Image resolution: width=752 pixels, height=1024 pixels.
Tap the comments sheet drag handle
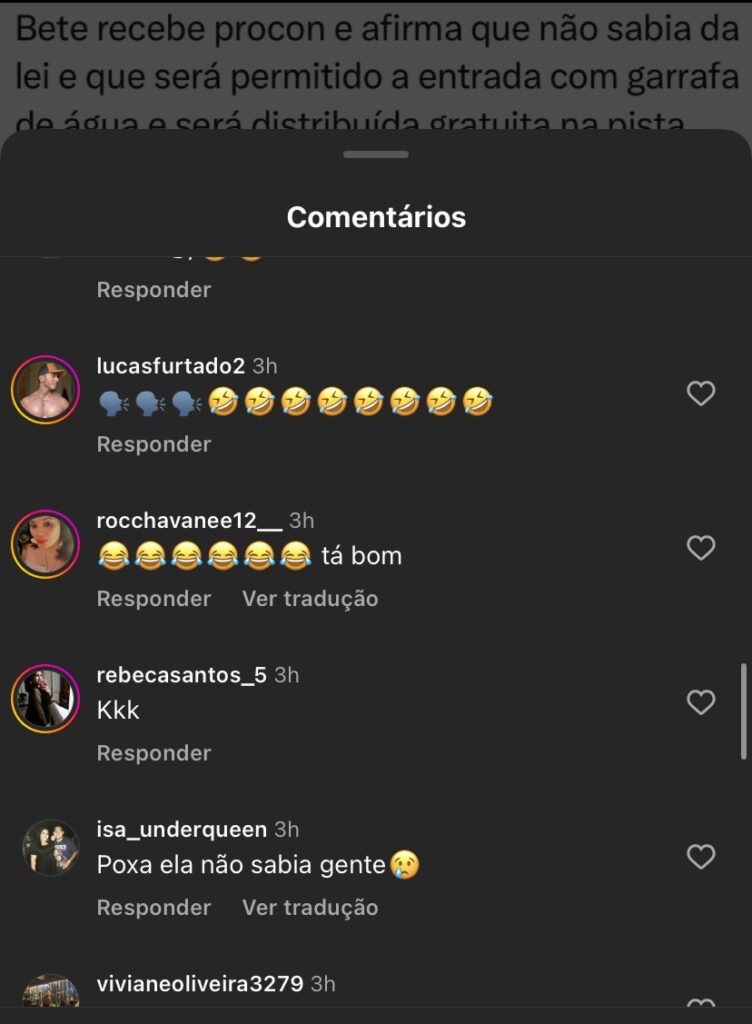pos(376,155)
